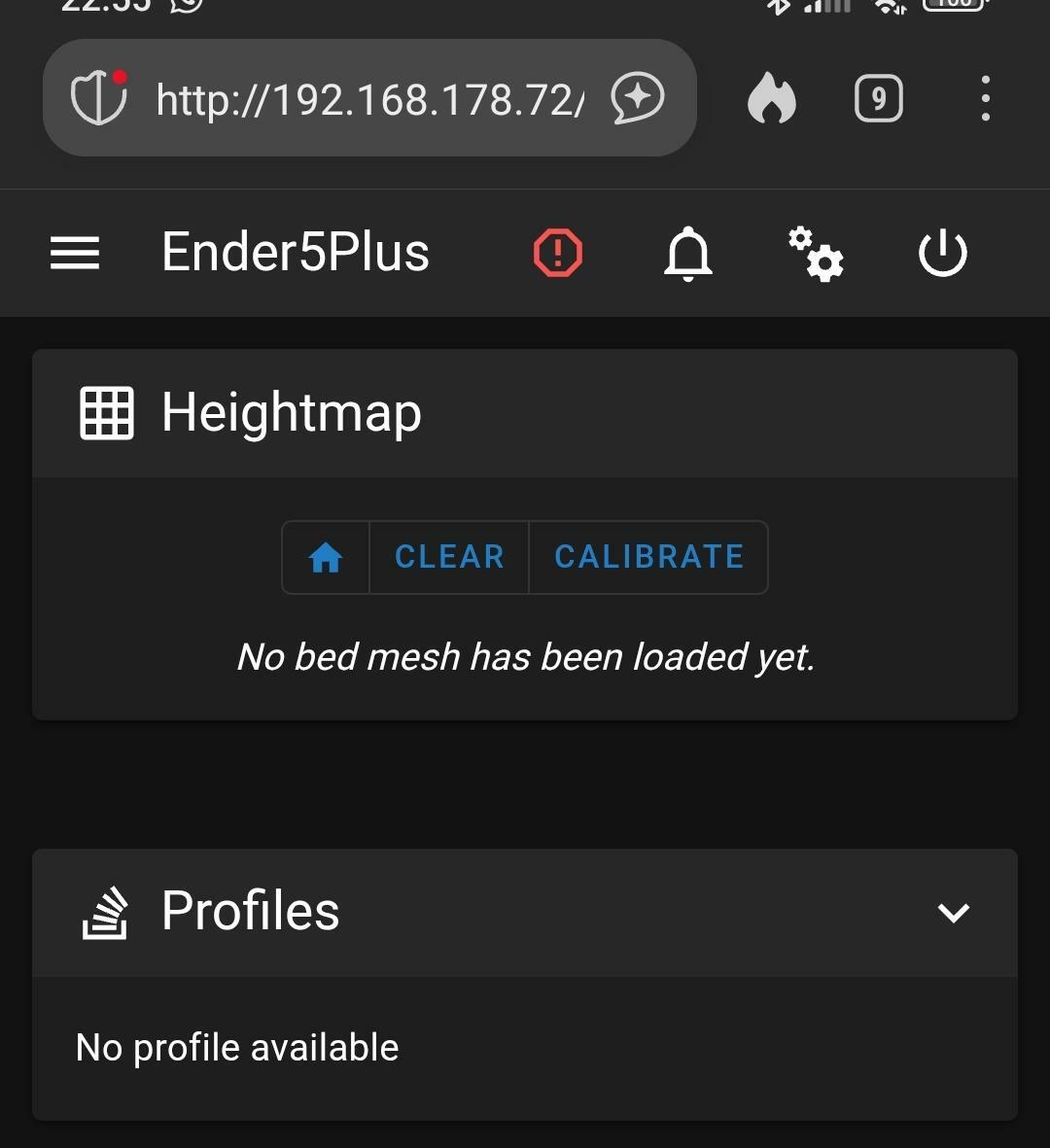Tap the browser address bar URL

[369, 99]
